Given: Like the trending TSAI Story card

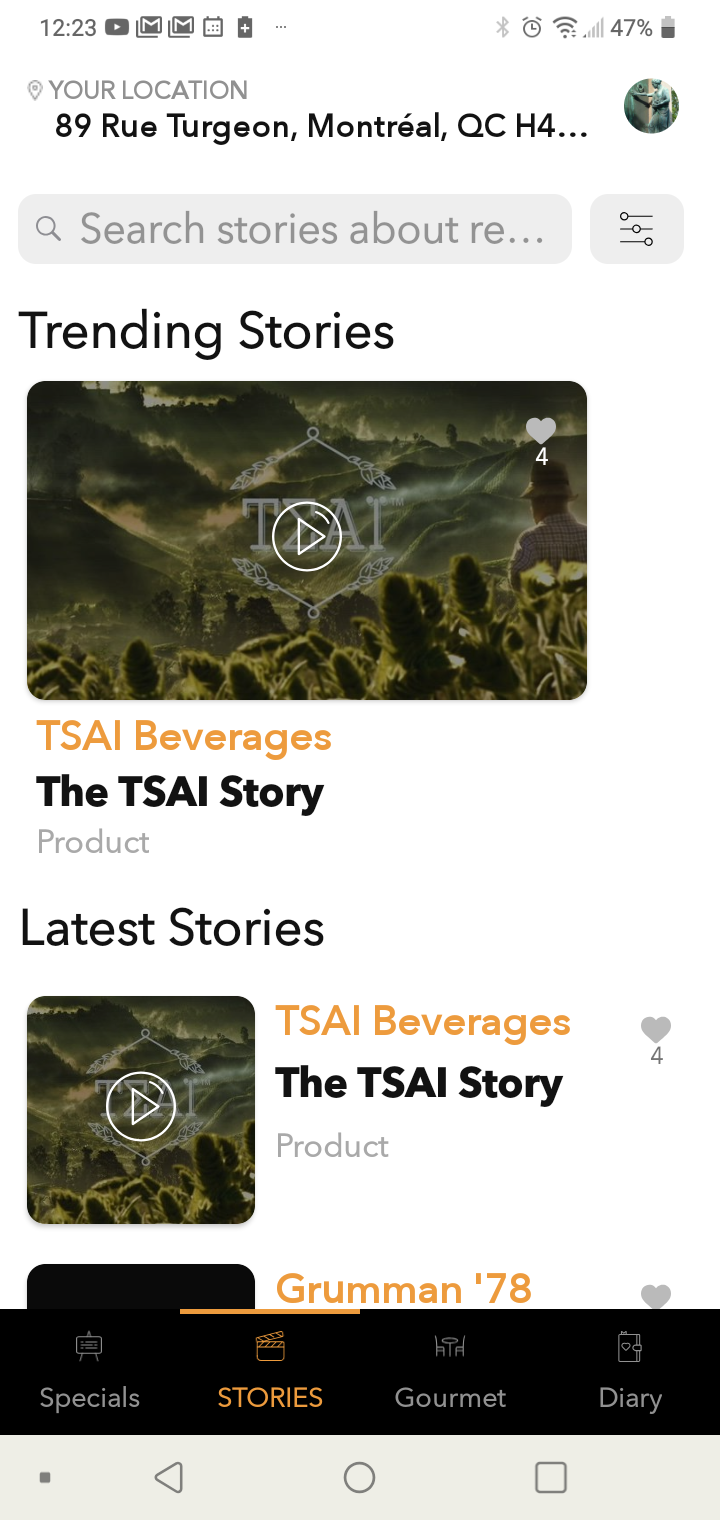Looking at the screenshot, I should (x=541, y=431).
